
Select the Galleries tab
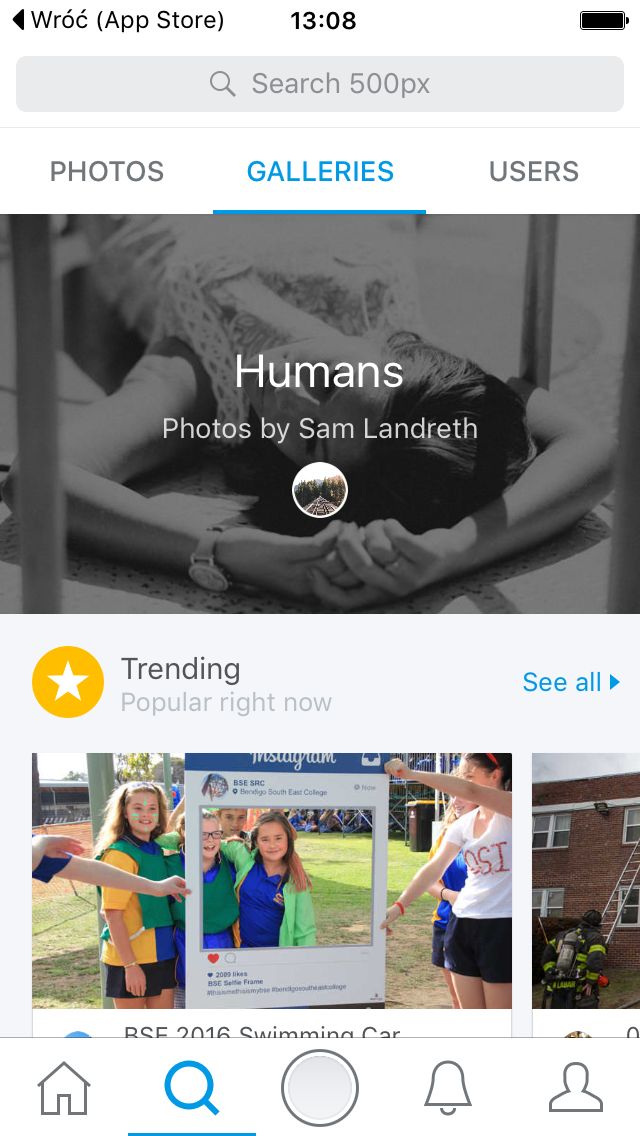coord(320,172)
